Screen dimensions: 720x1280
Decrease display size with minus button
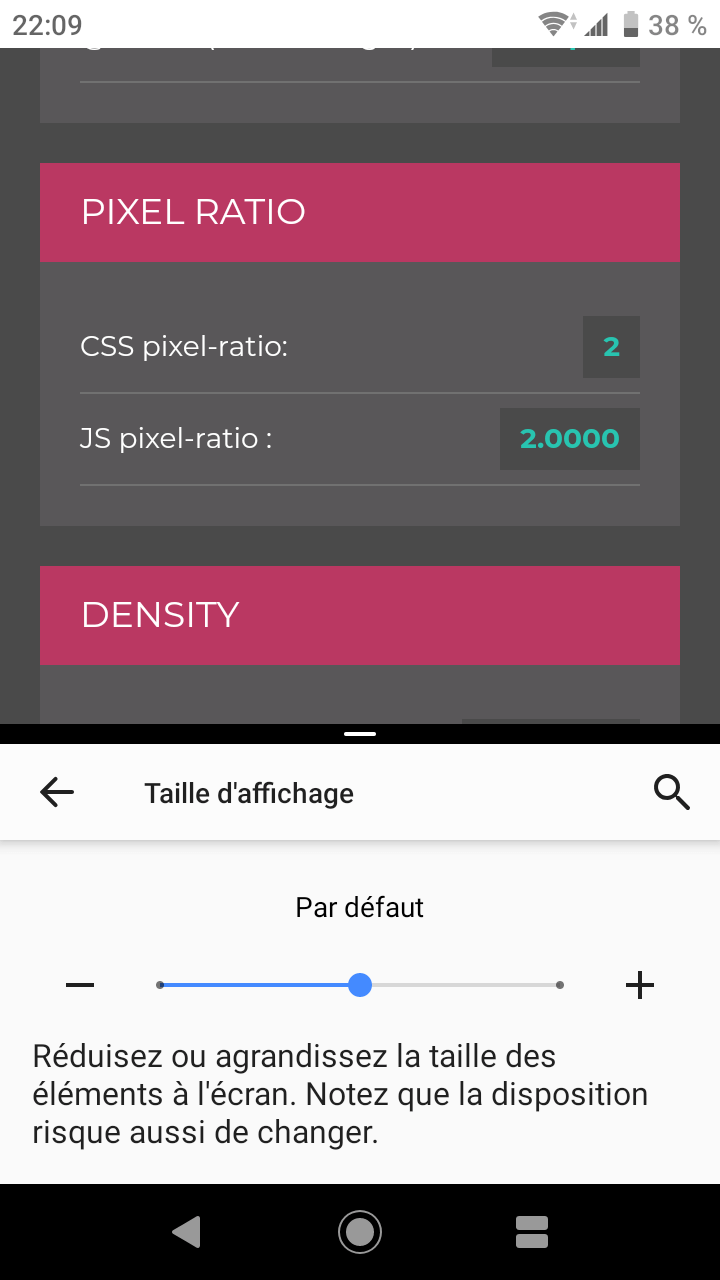(x=80, y=985)
